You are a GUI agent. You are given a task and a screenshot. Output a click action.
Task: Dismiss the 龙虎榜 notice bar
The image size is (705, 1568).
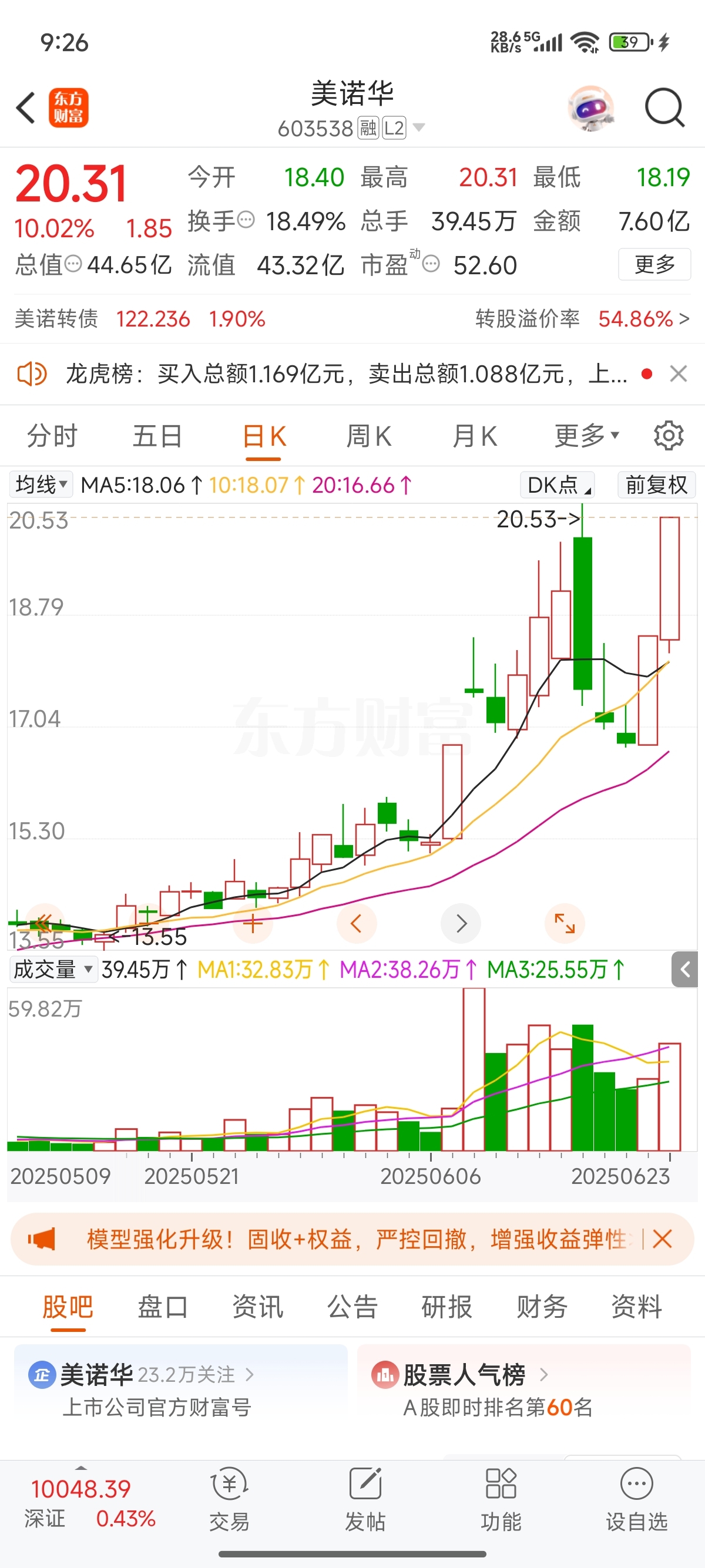(678, 374)
